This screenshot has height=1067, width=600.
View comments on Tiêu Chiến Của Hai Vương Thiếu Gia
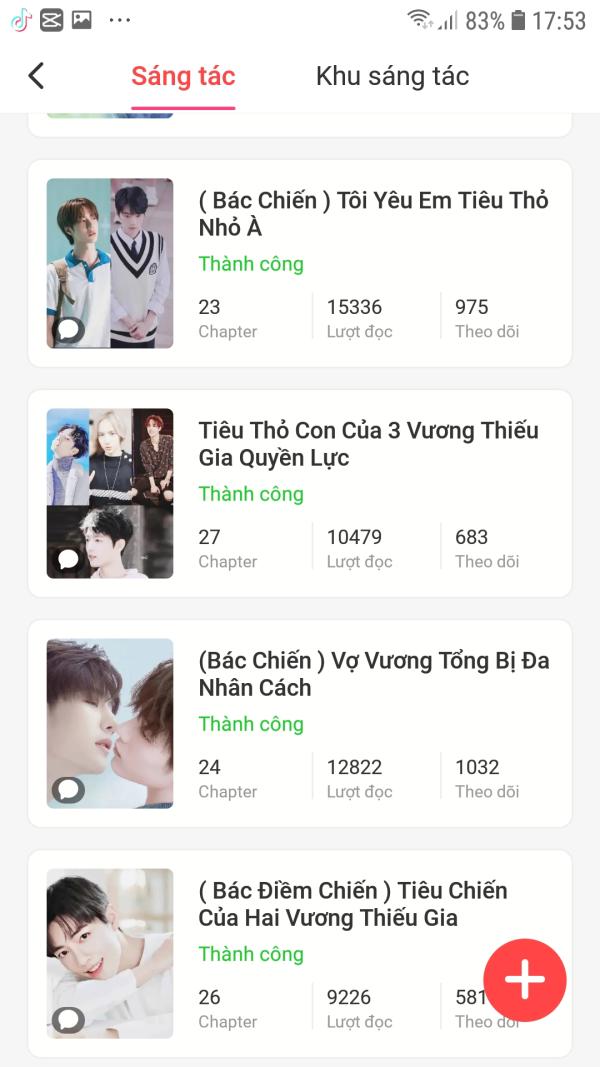68,1020
